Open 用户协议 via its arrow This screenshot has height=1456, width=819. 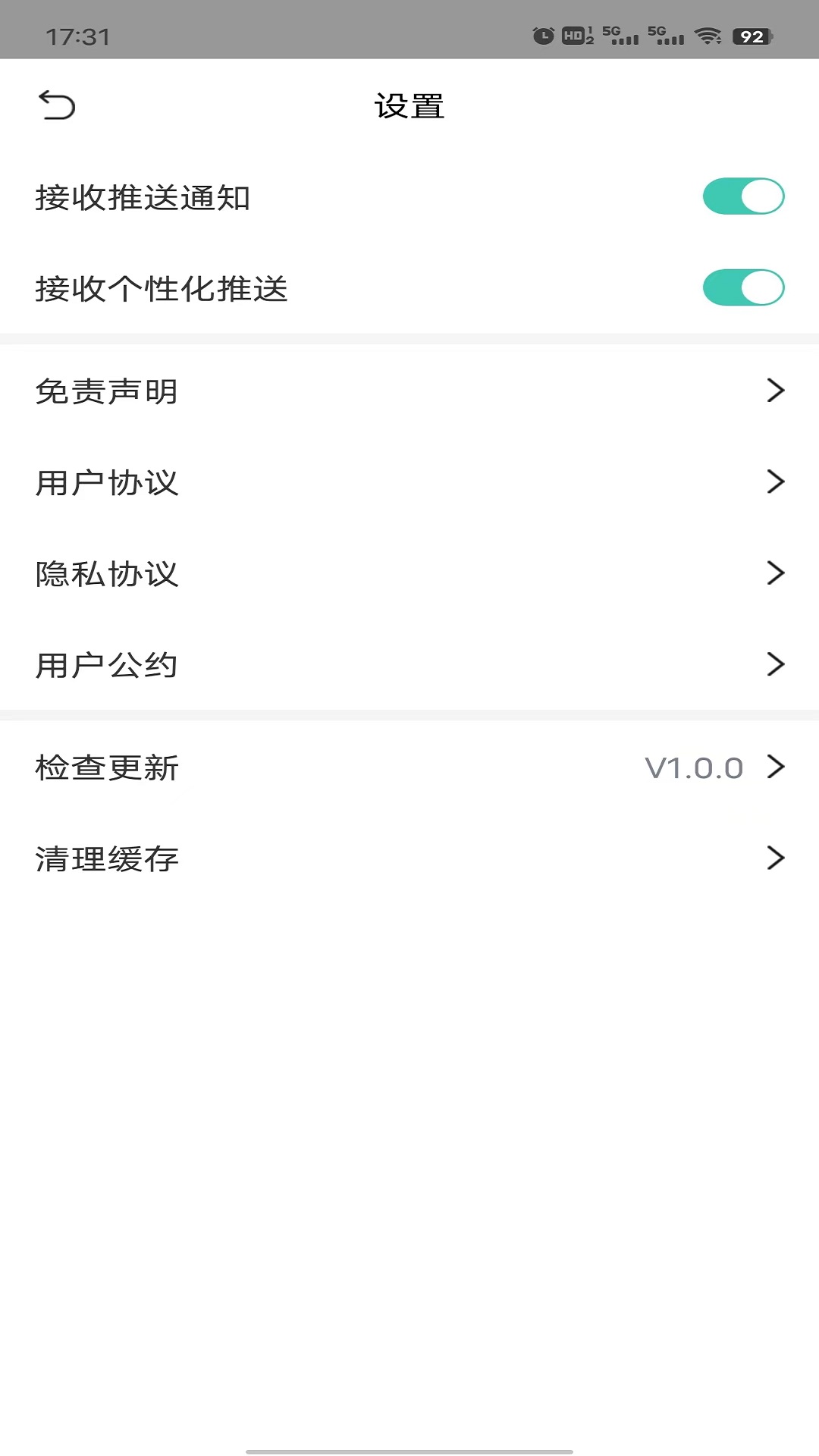[x=776, y=482]
